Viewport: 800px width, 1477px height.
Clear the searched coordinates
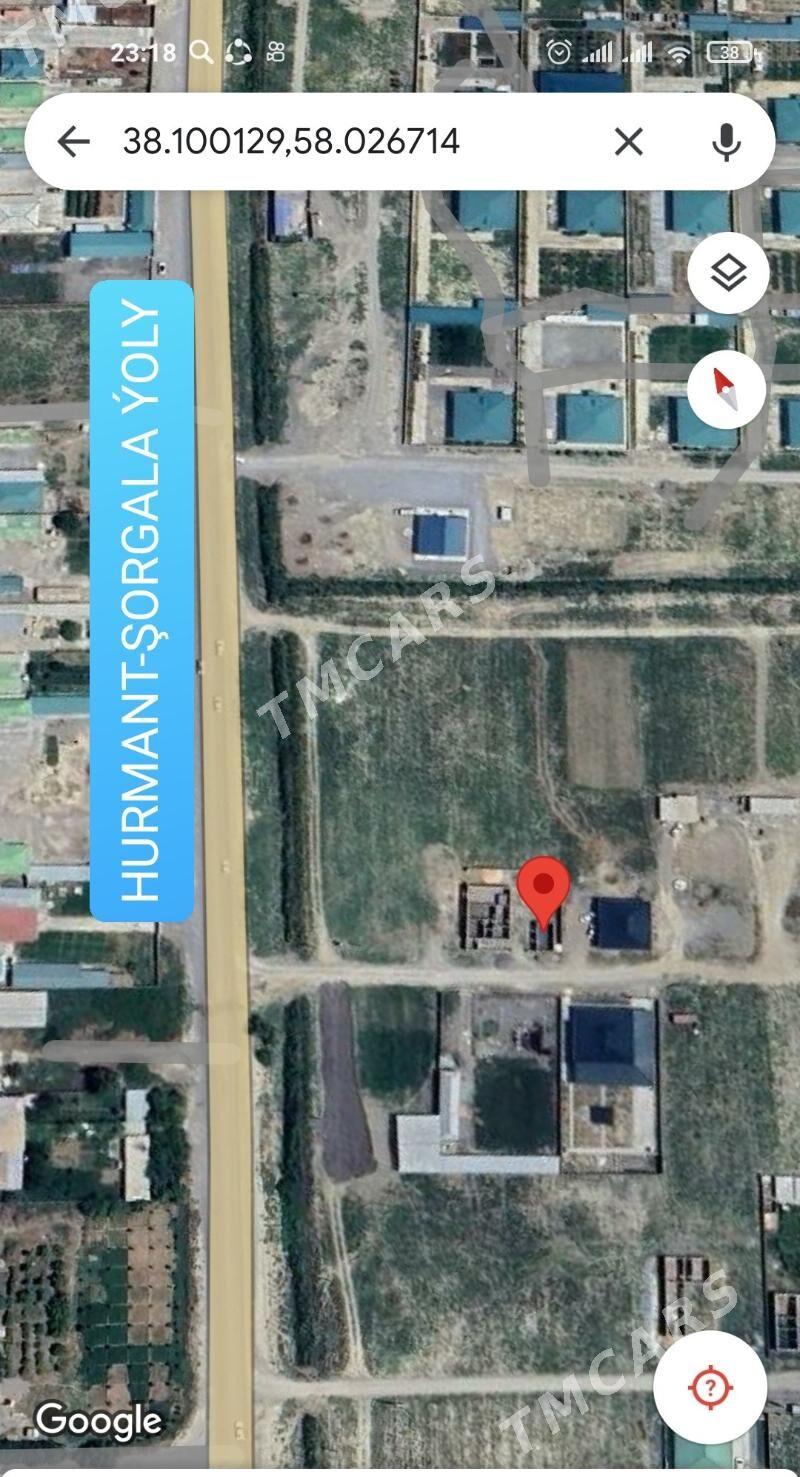coord(628,142)
